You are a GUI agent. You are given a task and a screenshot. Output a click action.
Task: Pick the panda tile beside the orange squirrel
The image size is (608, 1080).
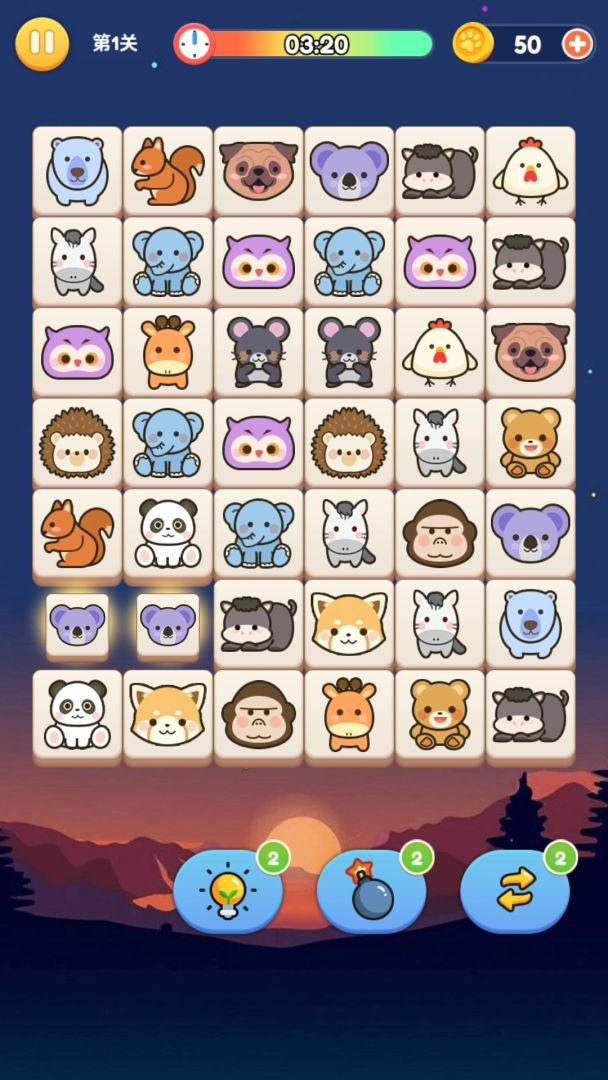tap(168, 532)
